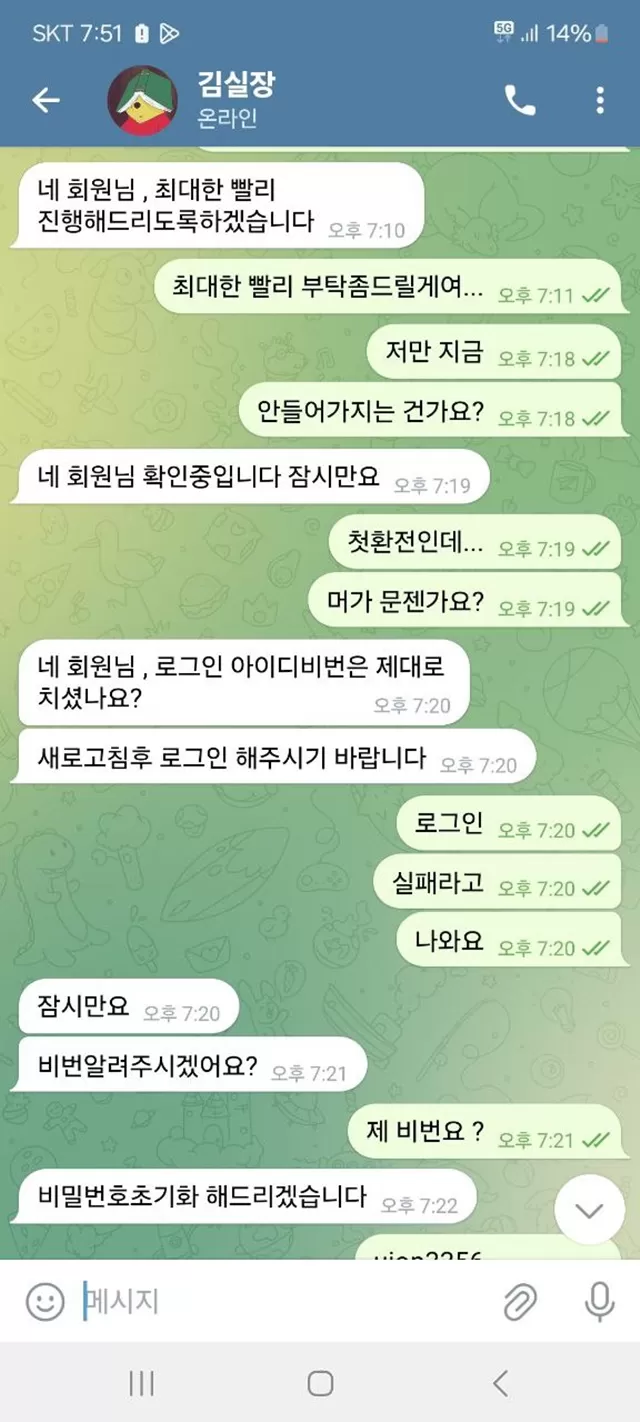Open 김실장's profile from the header
Viewport: 640px width, 1422px height.
235,99
